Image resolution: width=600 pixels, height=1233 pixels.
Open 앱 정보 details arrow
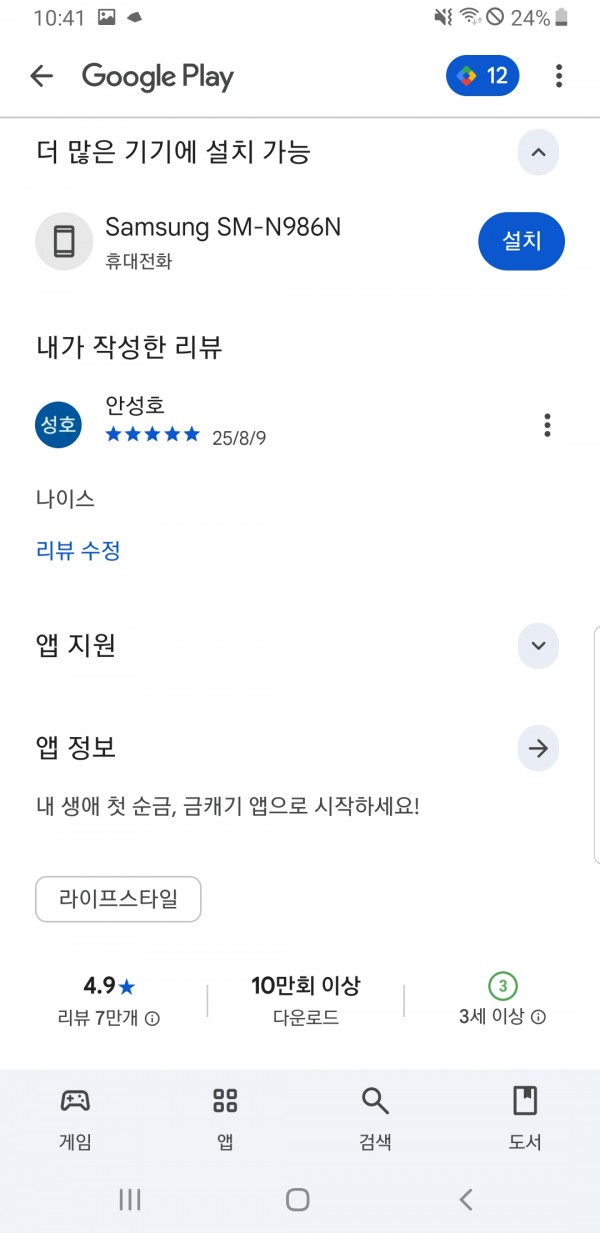[538, 748]
